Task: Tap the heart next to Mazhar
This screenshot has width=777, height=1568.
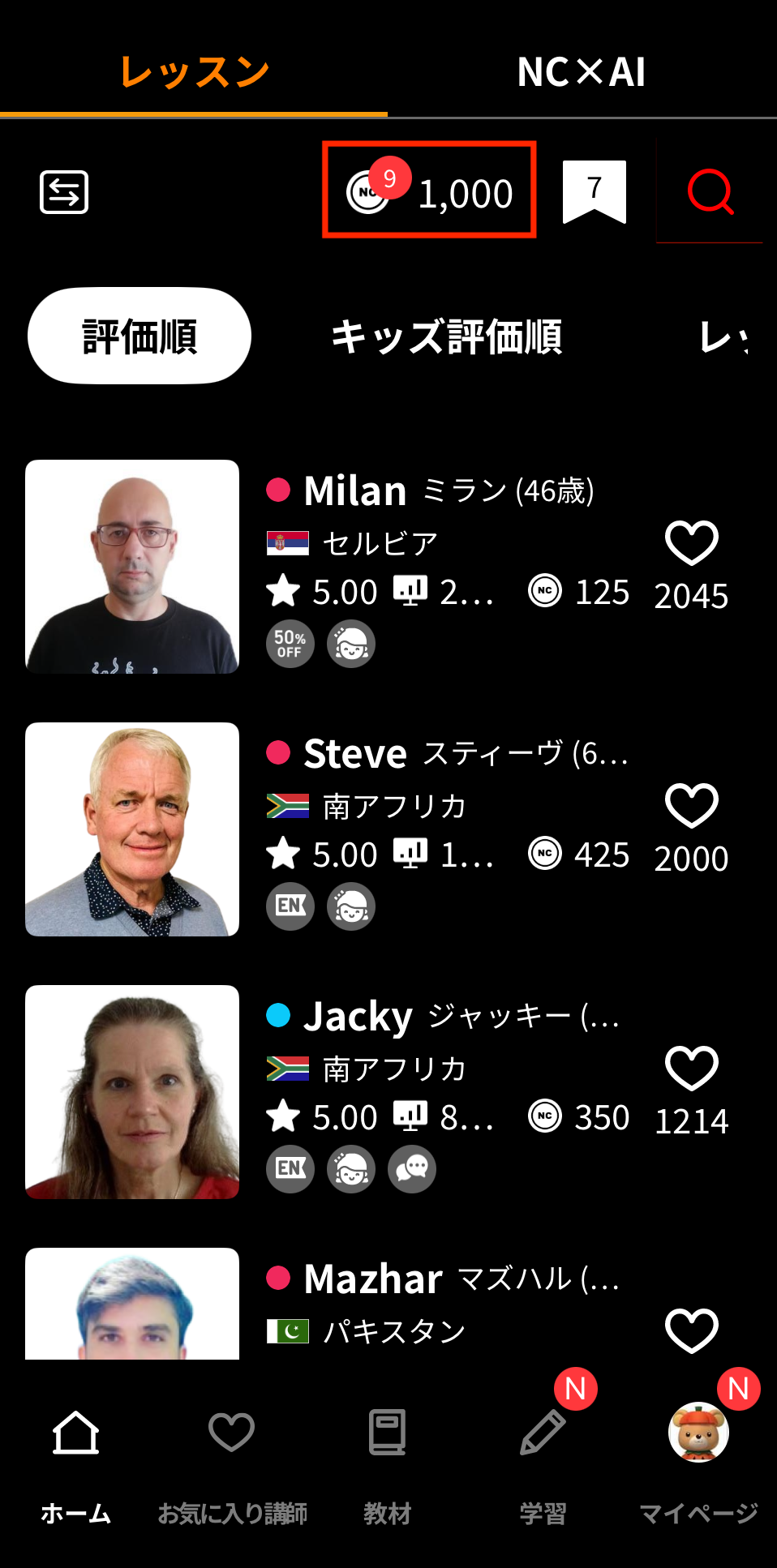Action: 691,1330
